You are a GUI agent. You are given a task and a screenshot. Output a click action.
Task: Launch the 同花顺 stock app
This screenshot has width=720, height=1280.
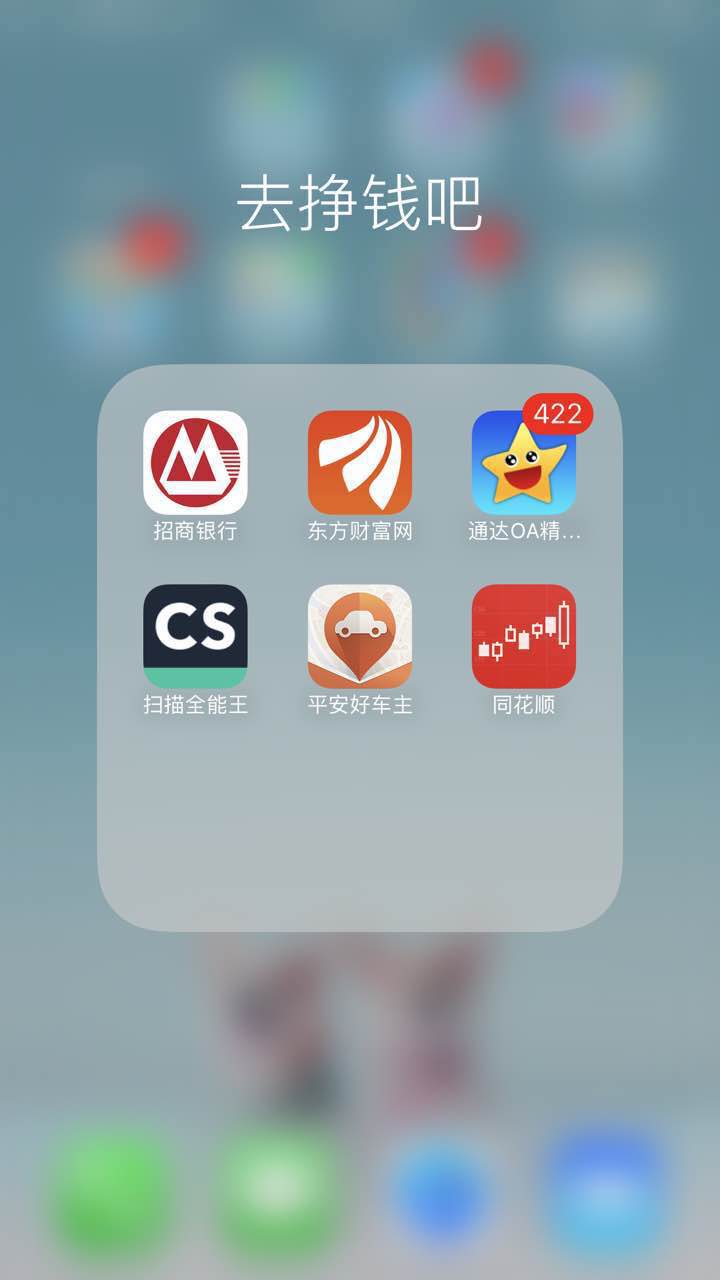tap(523, 636)
